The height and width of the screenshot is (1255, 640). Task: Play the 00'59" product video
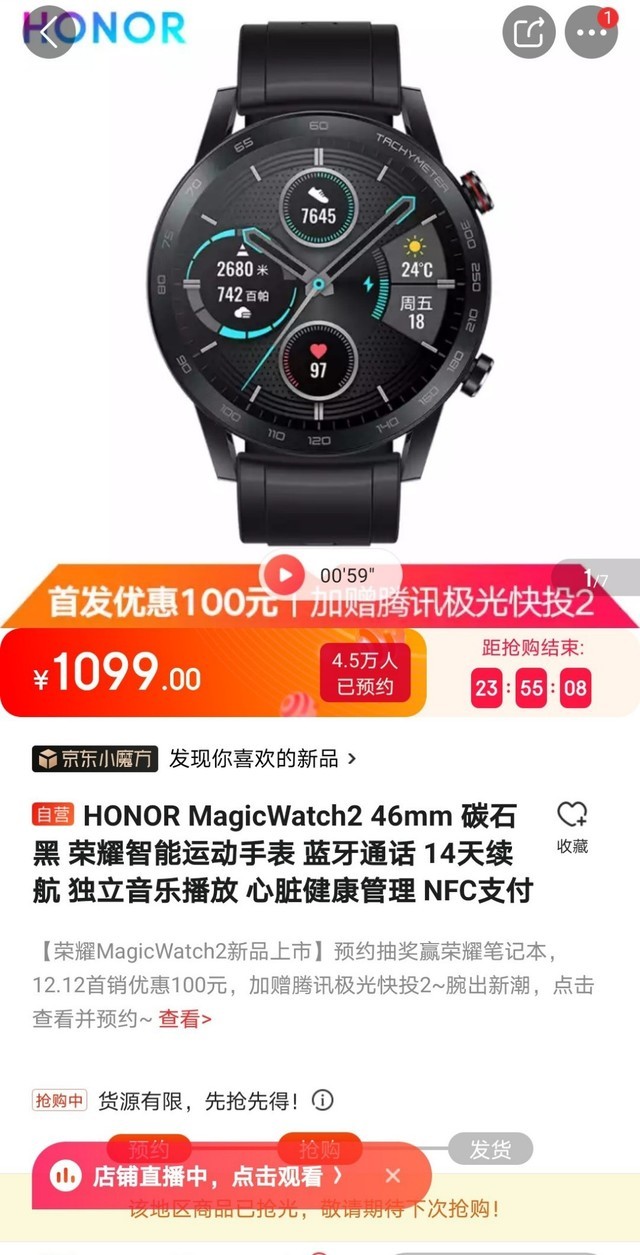coord(285,575)
